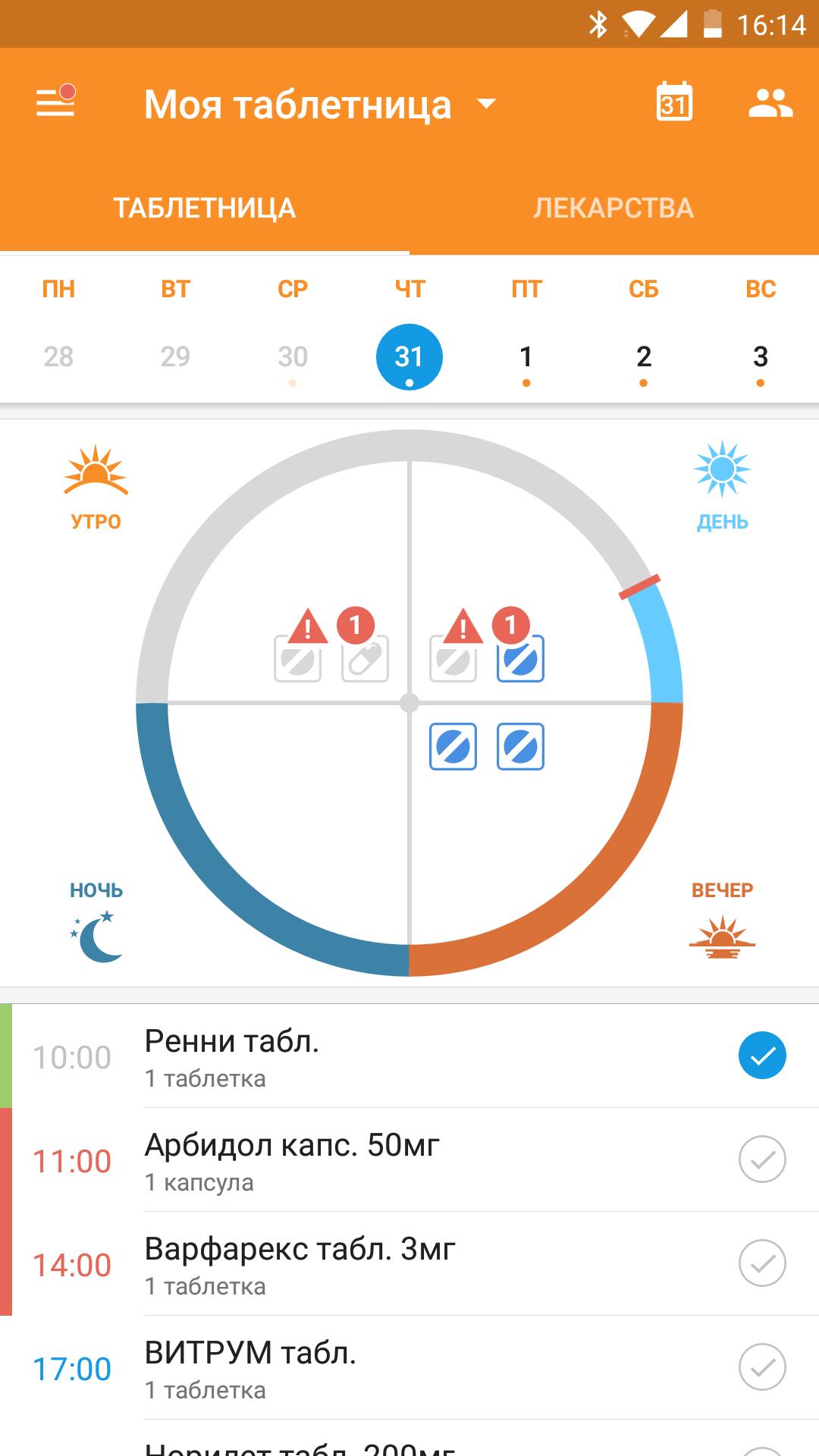This screenshot has width=819, height=1456.
Task: Select Friday the 1st
Action: click(x=526, y=356)
